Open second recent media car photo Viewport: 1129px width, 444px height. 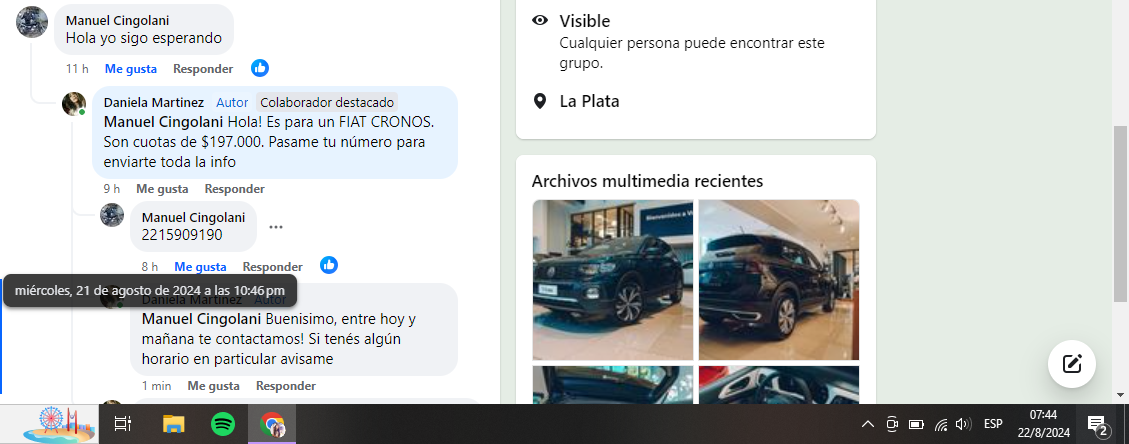pyautogui.click(x=779, y=279)
